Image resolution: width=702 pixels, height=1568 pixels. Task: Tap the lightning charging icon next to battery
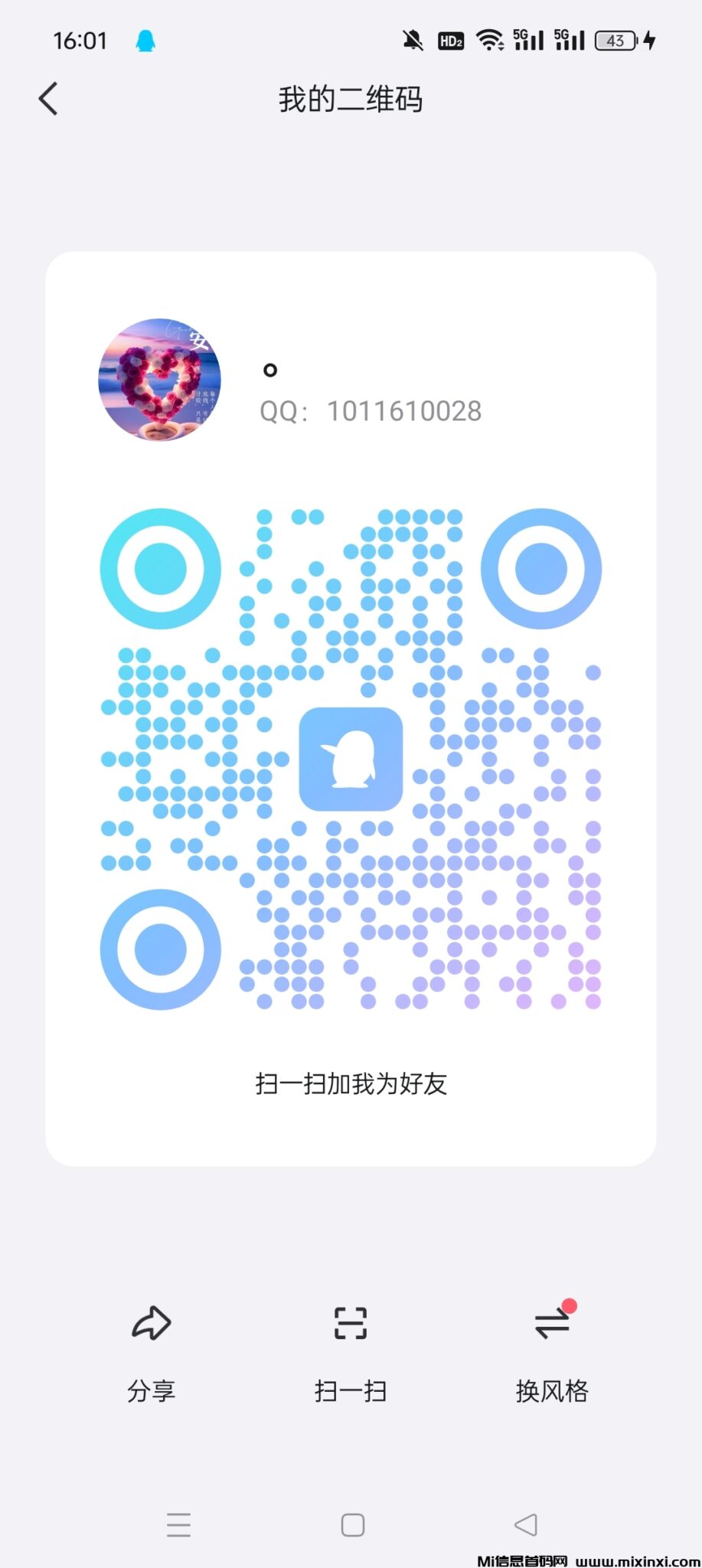[x=650, y=39]
